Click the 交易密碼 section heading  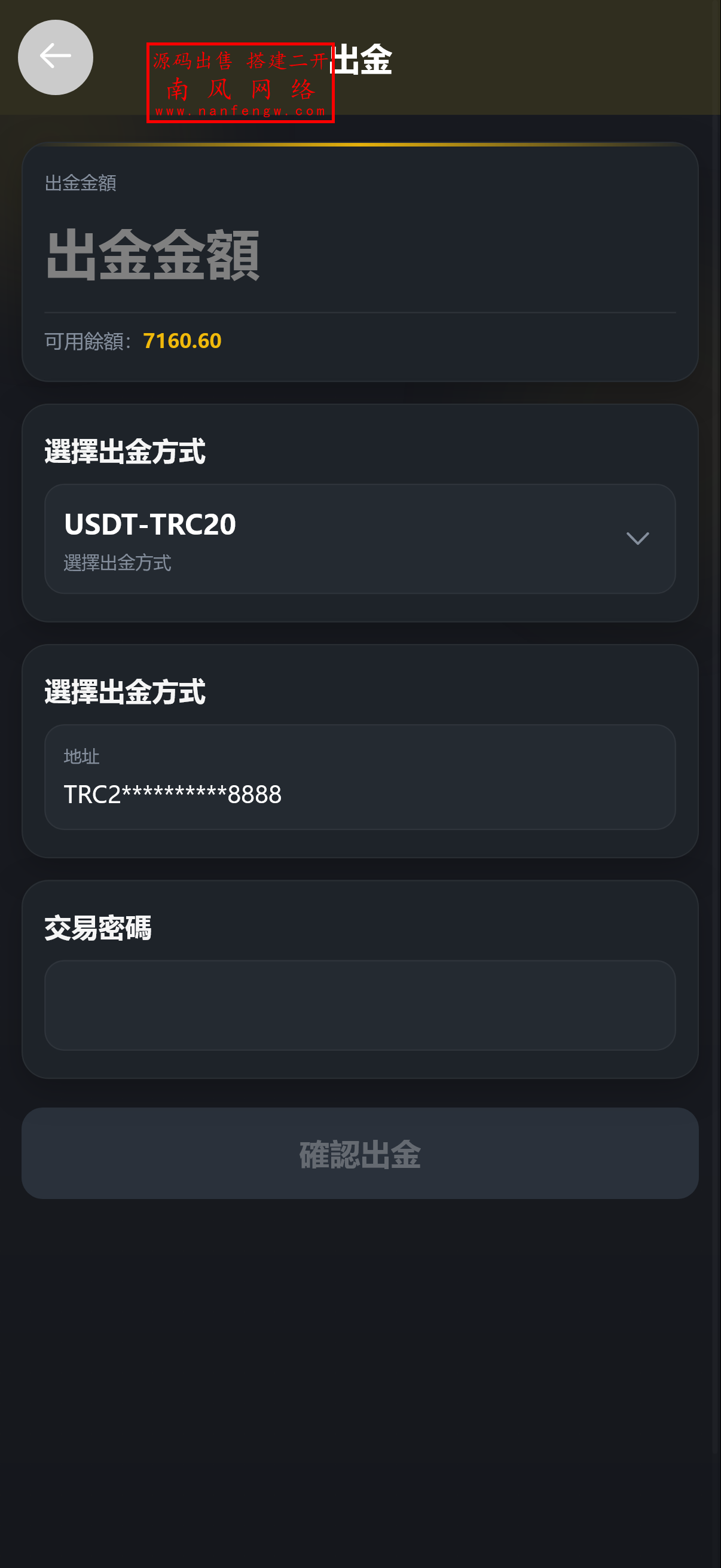(x=98, y=929)
